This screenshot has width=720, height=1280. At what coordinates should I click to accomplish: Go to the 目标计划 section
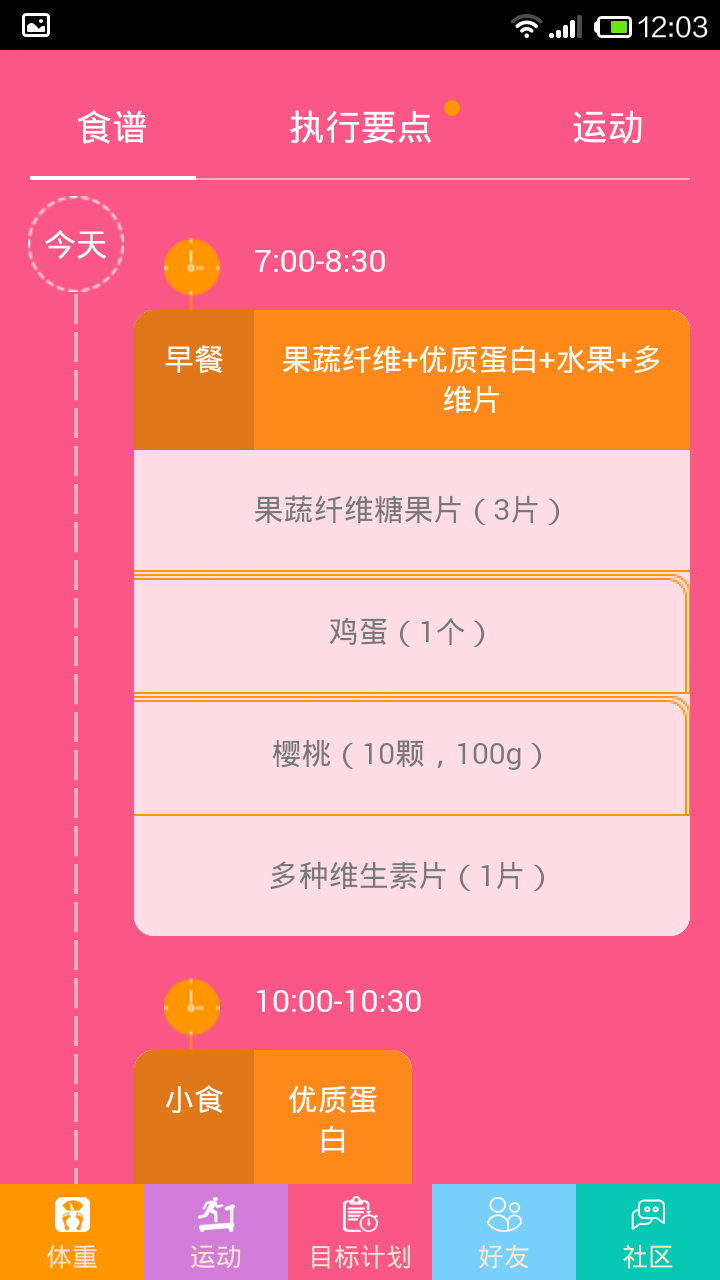click(x=360, y=1232)
